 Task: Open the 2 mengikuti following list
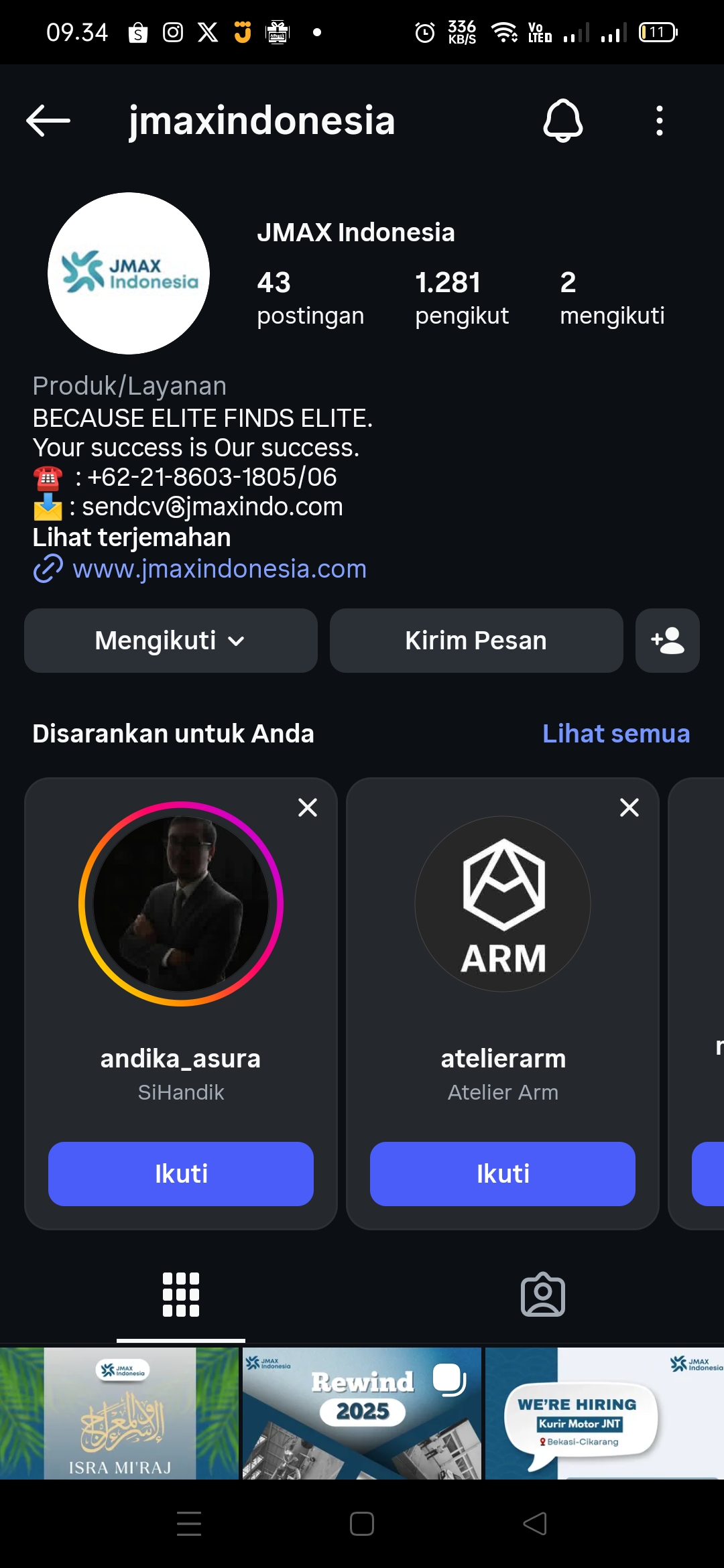[x=611, y=298]
